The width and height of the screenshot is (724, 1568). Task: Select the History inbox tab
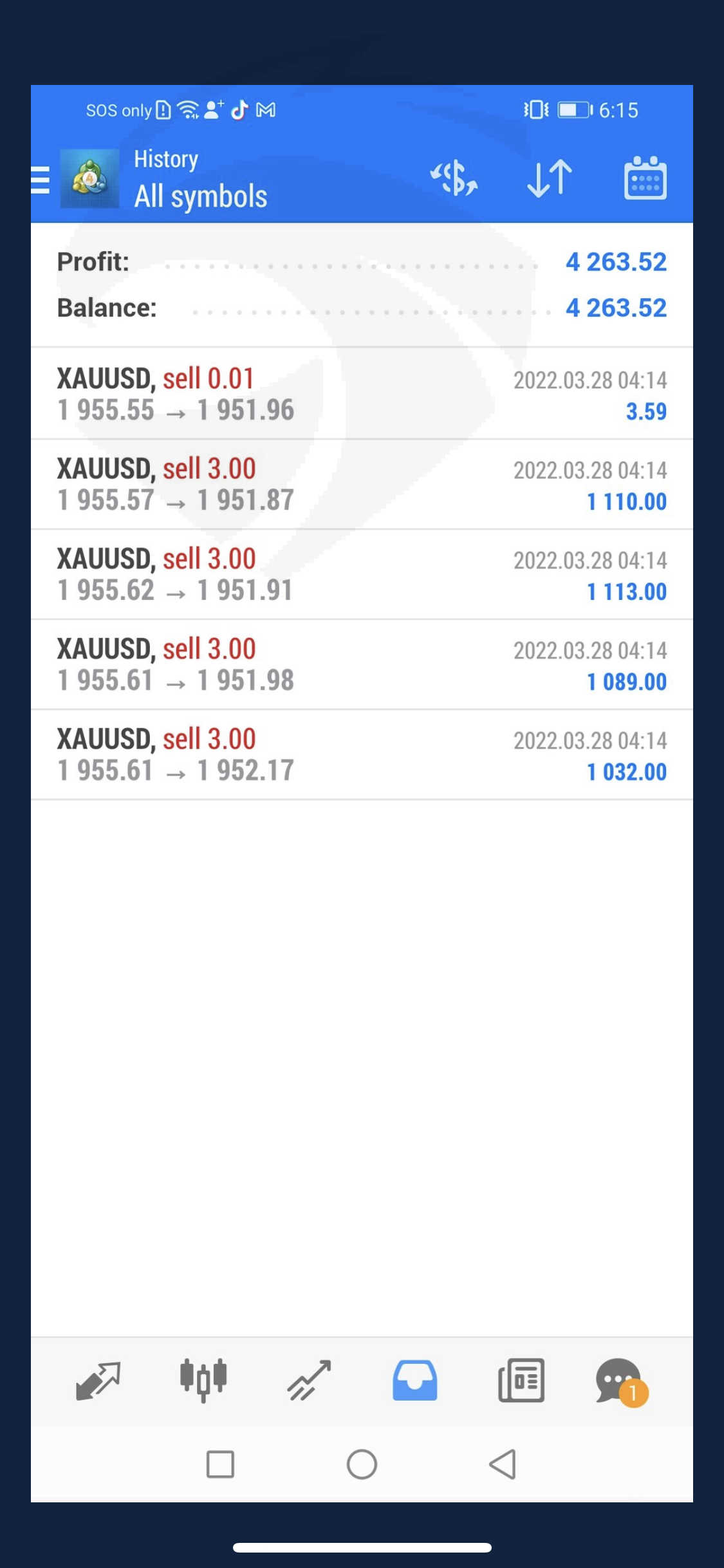[x=415, y=1380]
